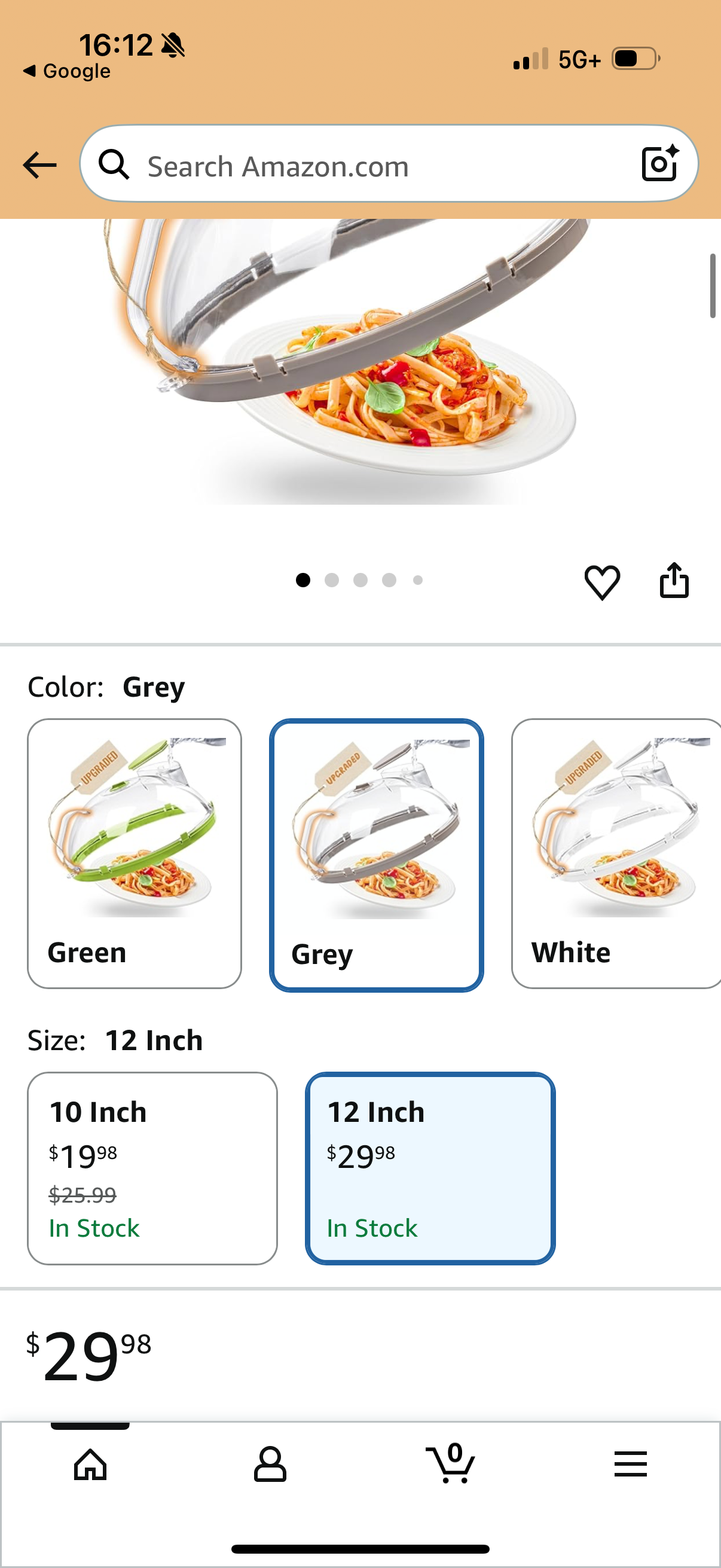
Task: Select the Green color option
Action: pos(135,853)
